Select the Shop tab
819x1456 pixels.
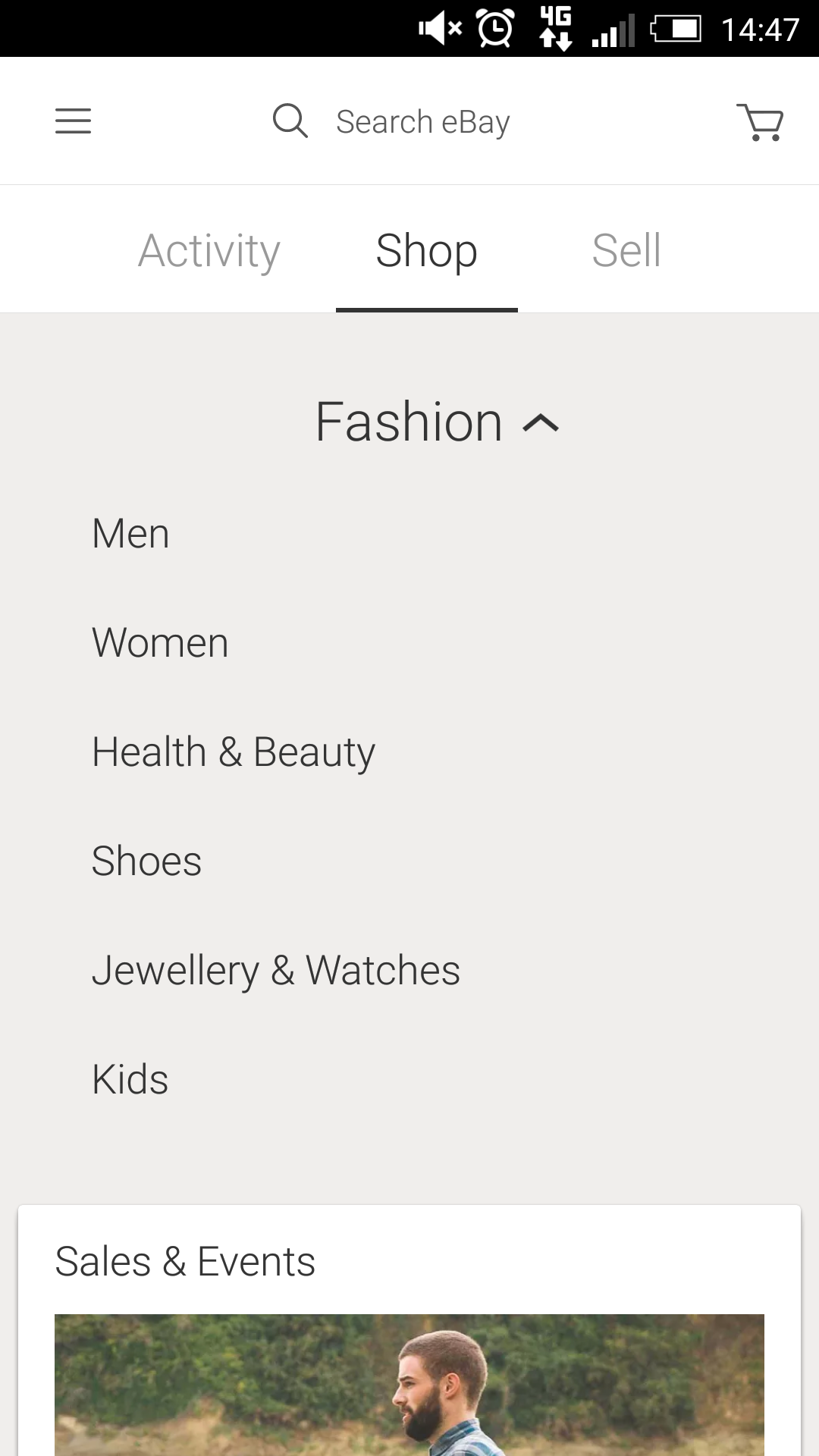tap(426, 250)
